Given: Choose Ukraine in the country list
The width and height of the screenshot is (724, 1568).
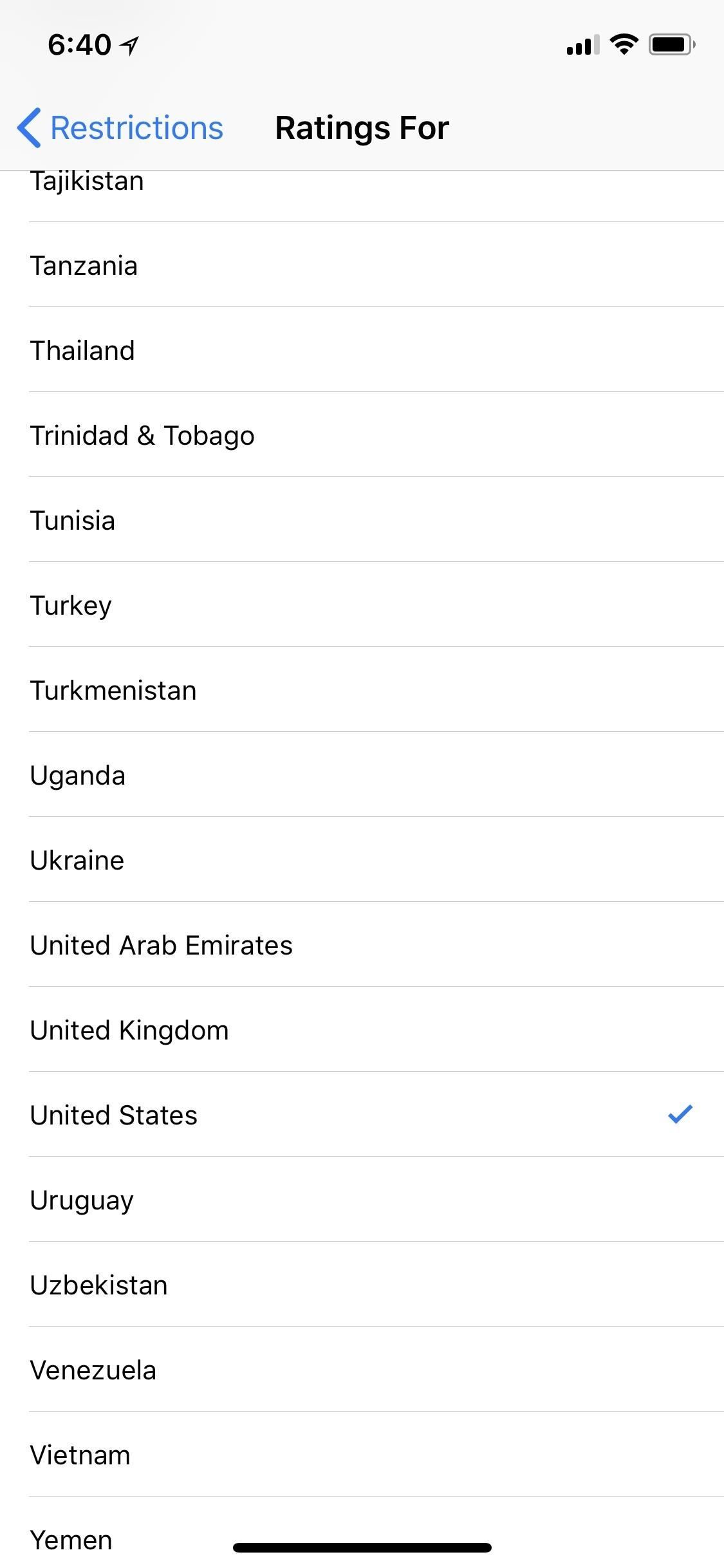Looking at the screenshot, I should tap(362, 859).
